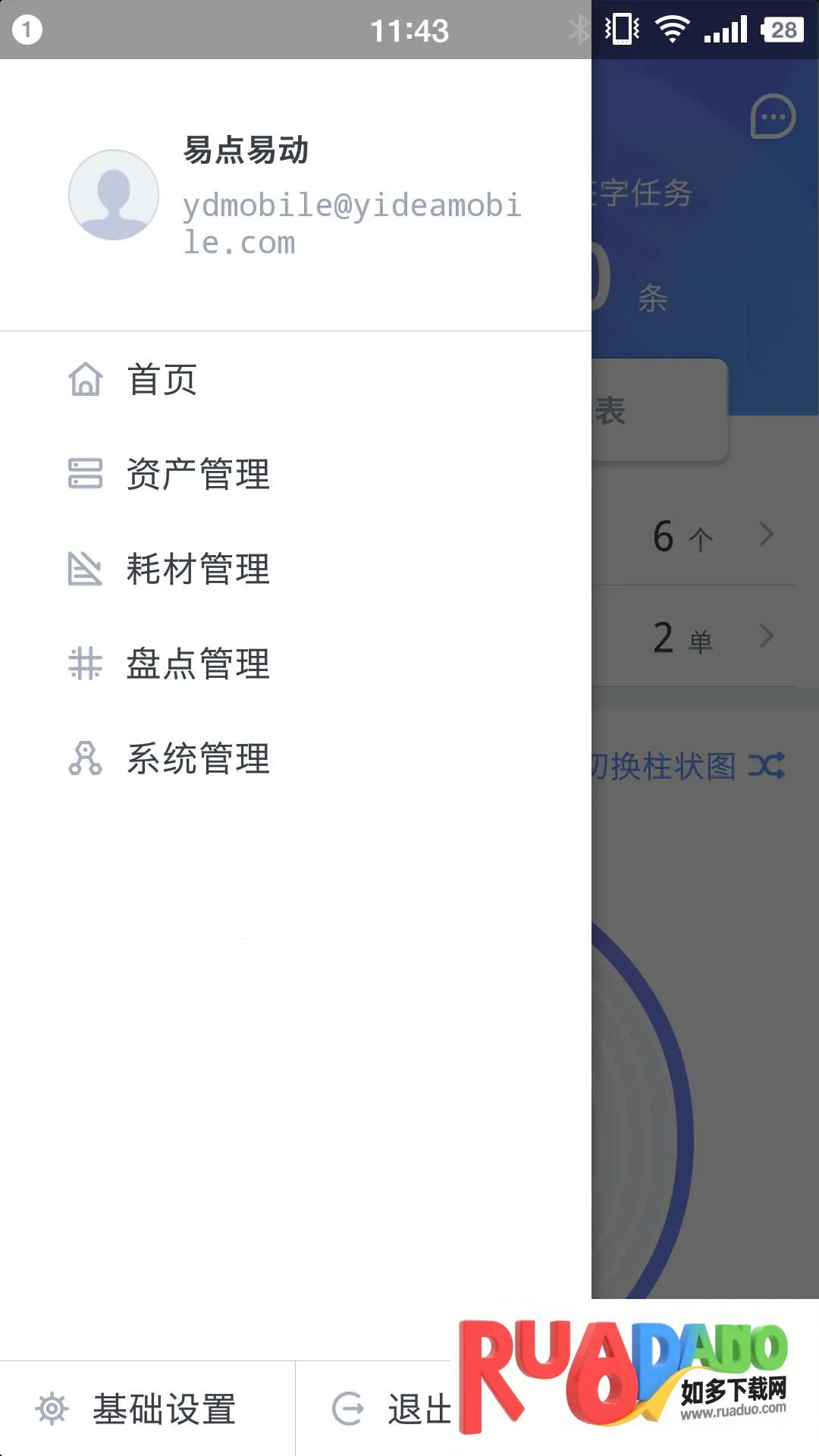Open the row showing 6 个
Screen dimensions: 819x1456
(x=705, y=535)
